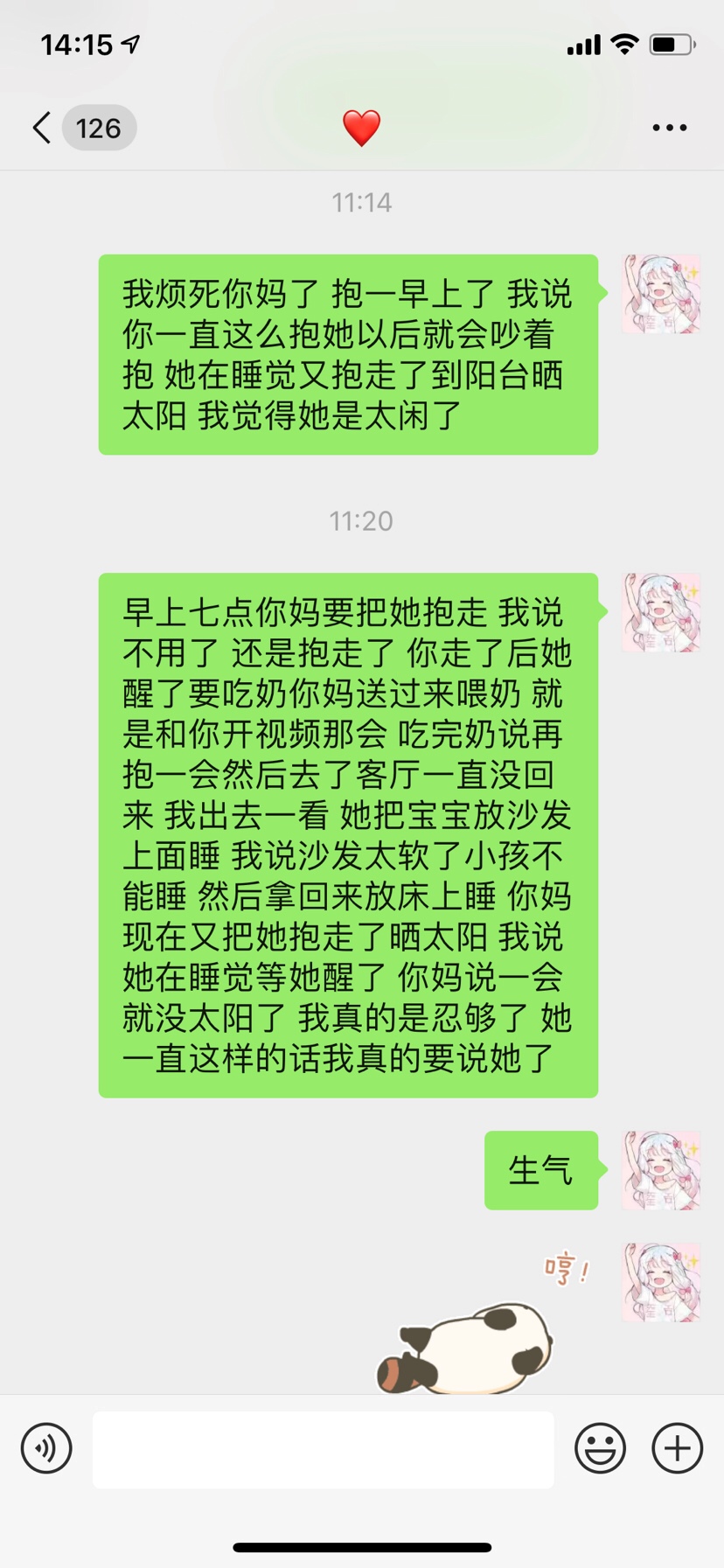Open the chat info overflow menu
This screenshot has width=724, height=1568.
669,128
